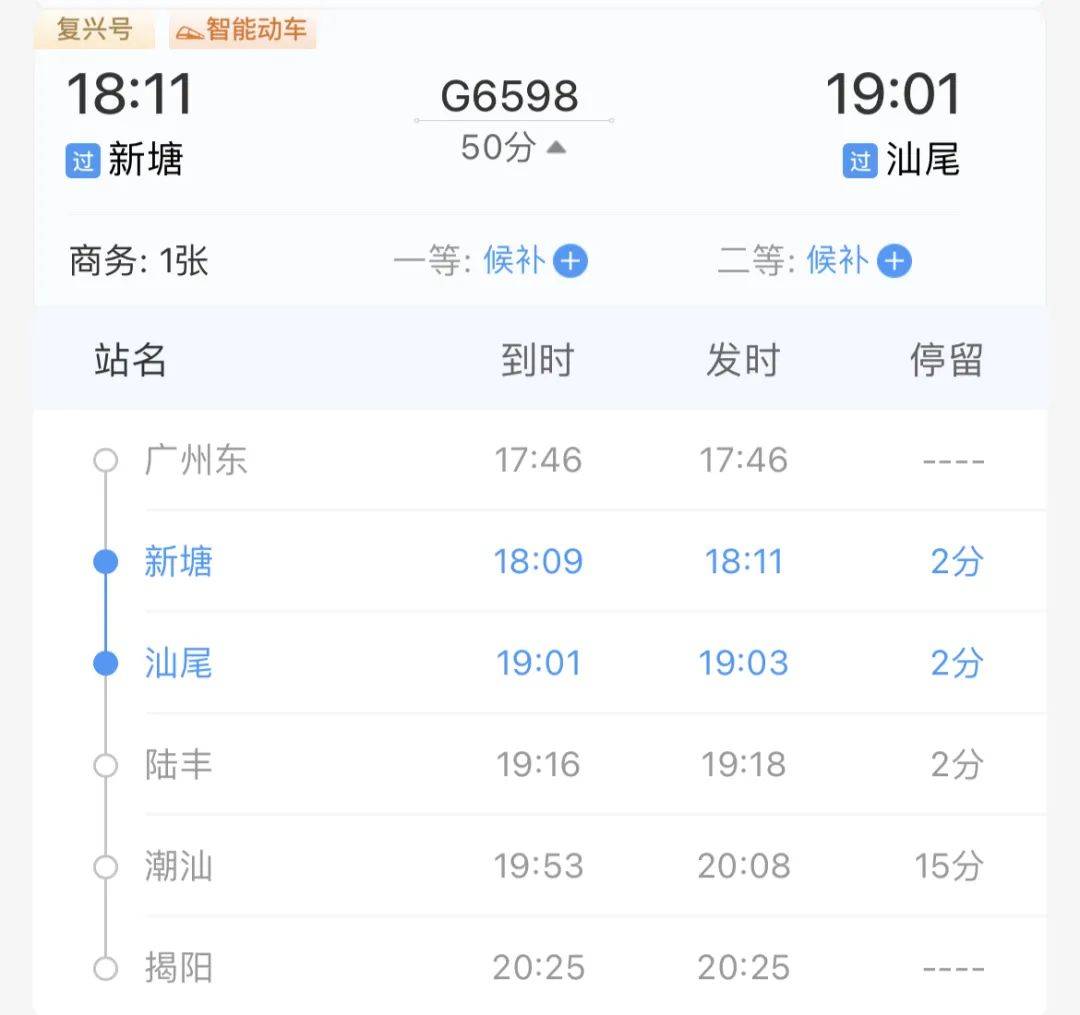This screenshot has height=1015, width=1080.
Task: Add 二等 候补 waitlist request
Action: tap(893, 262)
